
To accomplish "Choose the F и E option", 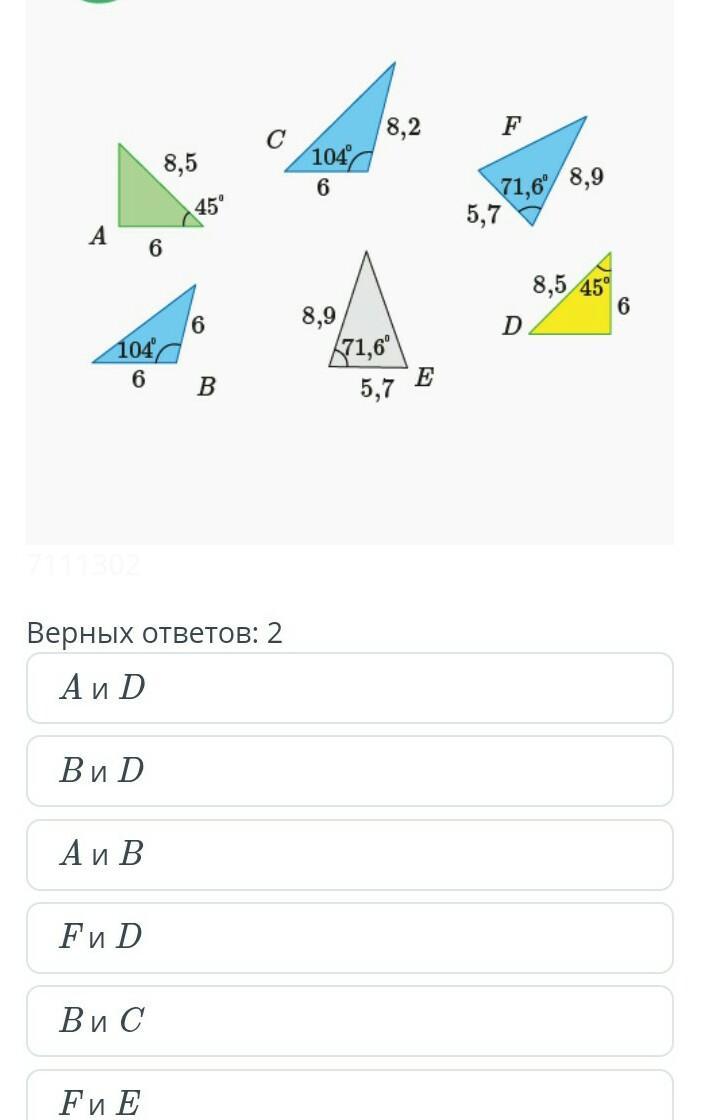I will (x=350, y=1100).
